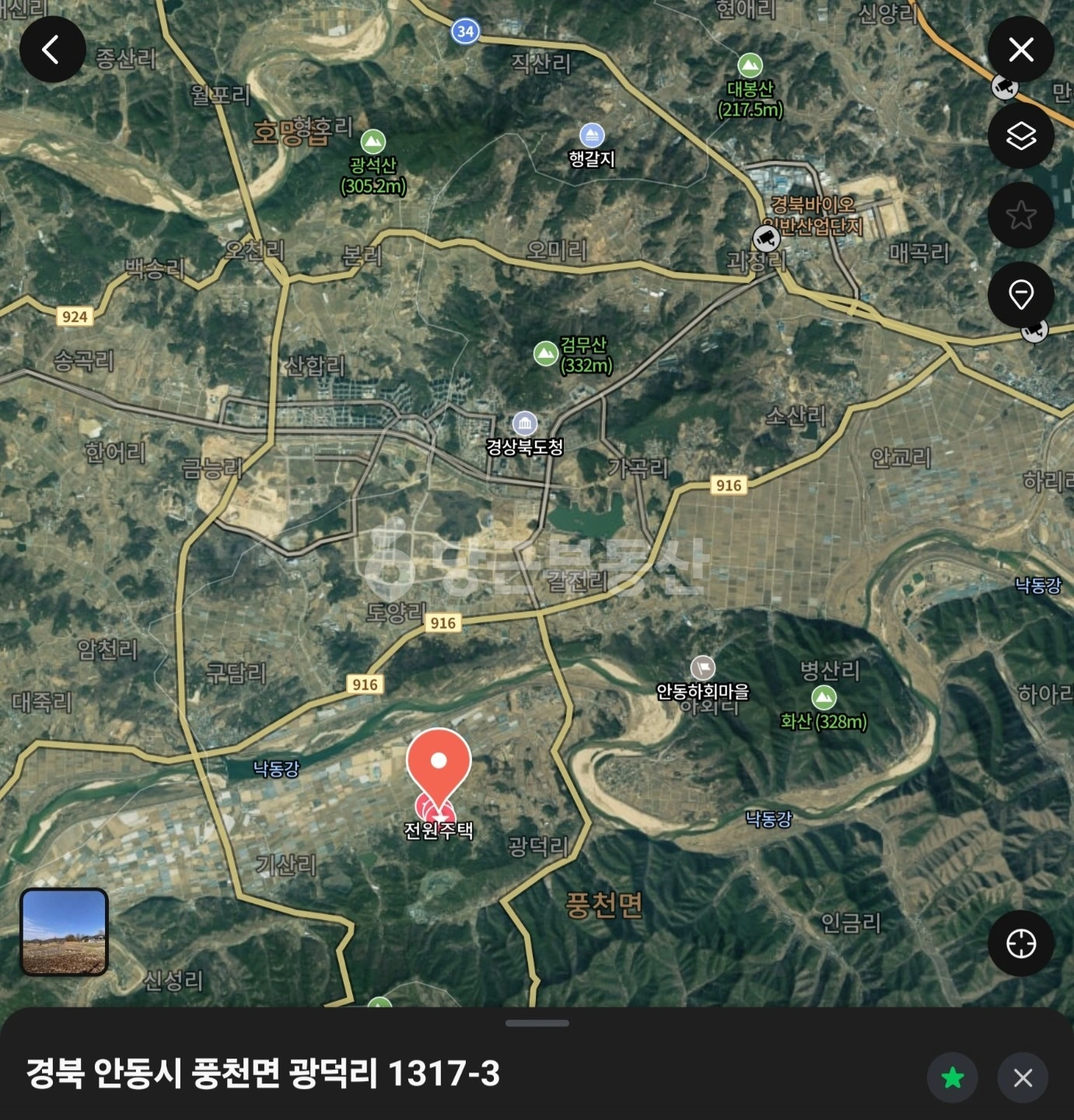Image resolution: width=1074 pixels, height=1120 pixels.
Task: Close the map view
Action: point(1020,50)
